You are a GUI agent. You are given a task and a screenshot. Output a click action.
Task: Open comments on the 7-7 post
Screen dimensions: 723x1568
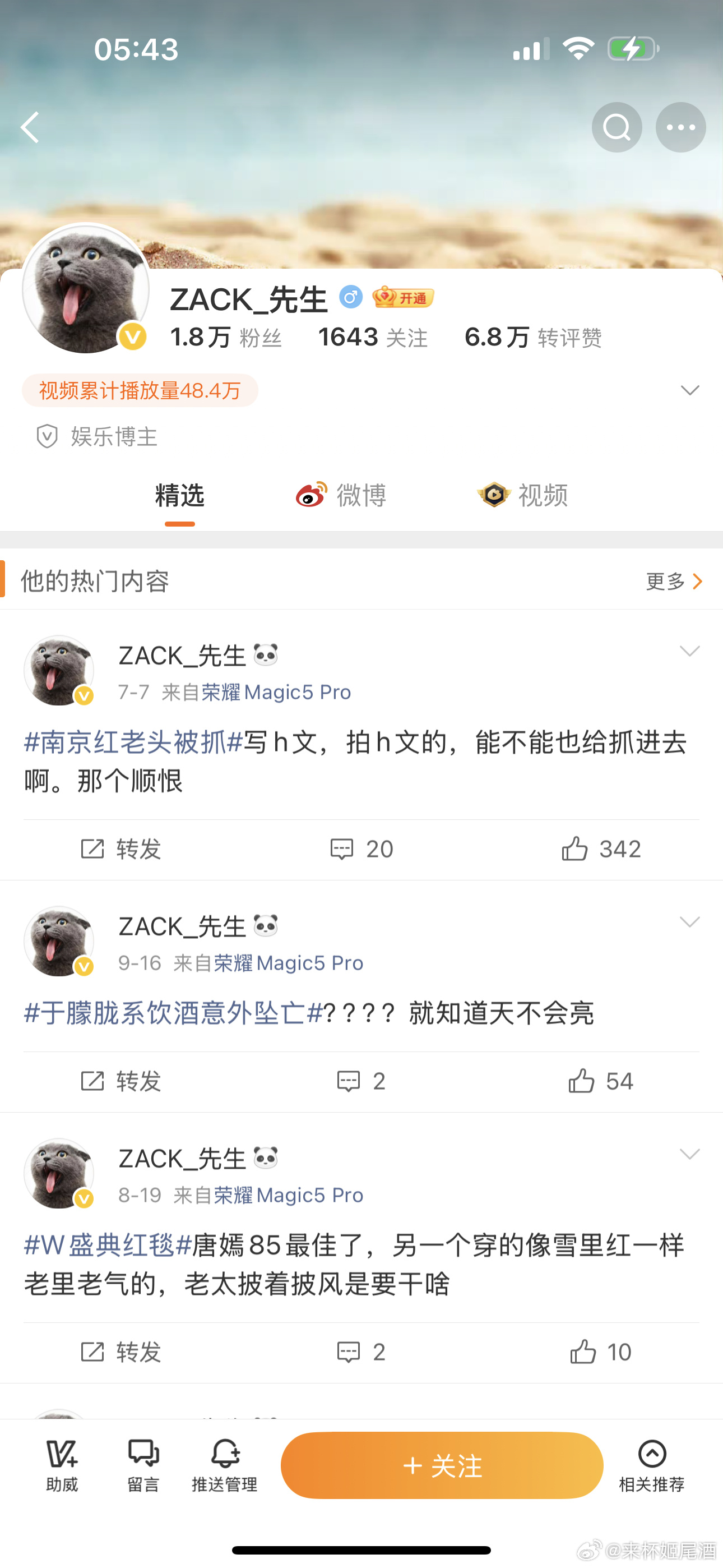pyautogui.click(x=361, y=849)
